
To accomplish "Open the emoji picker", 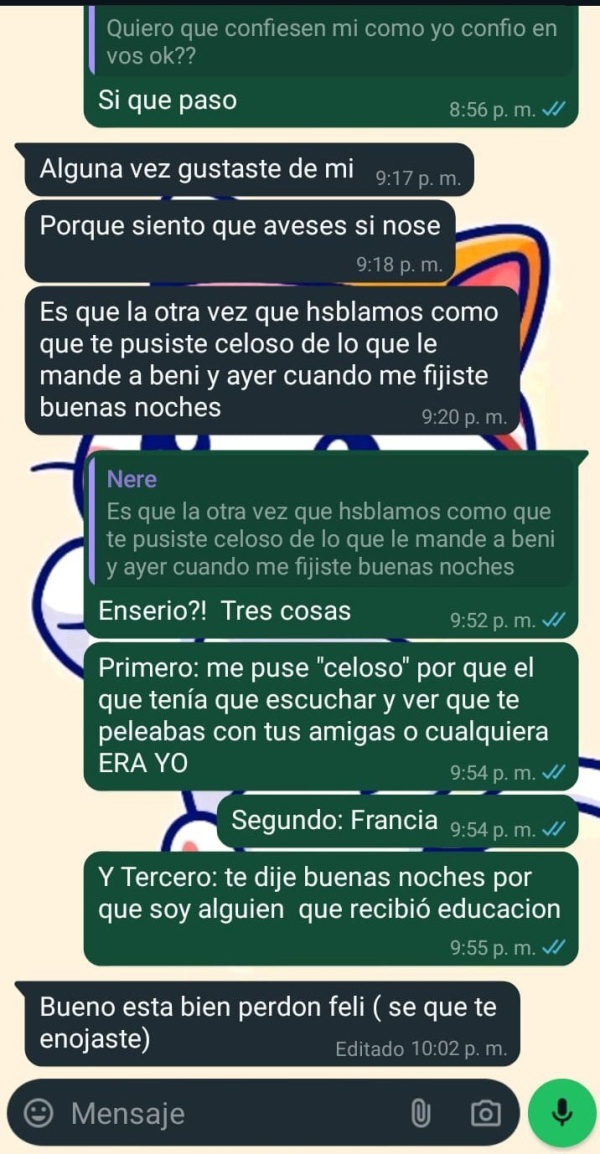I will pyautogui.click(x=40, y=1112).
